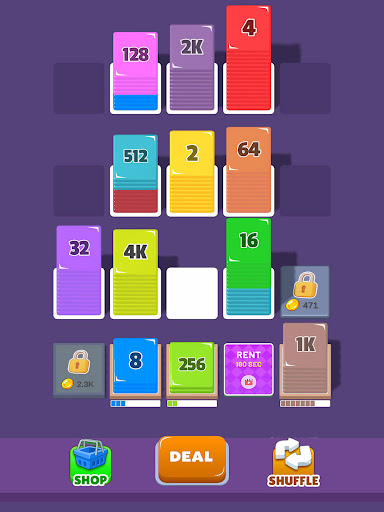Tap the orange DEAL button
The height and width of the screenshot is (512, 384).
tap(192, 460)
